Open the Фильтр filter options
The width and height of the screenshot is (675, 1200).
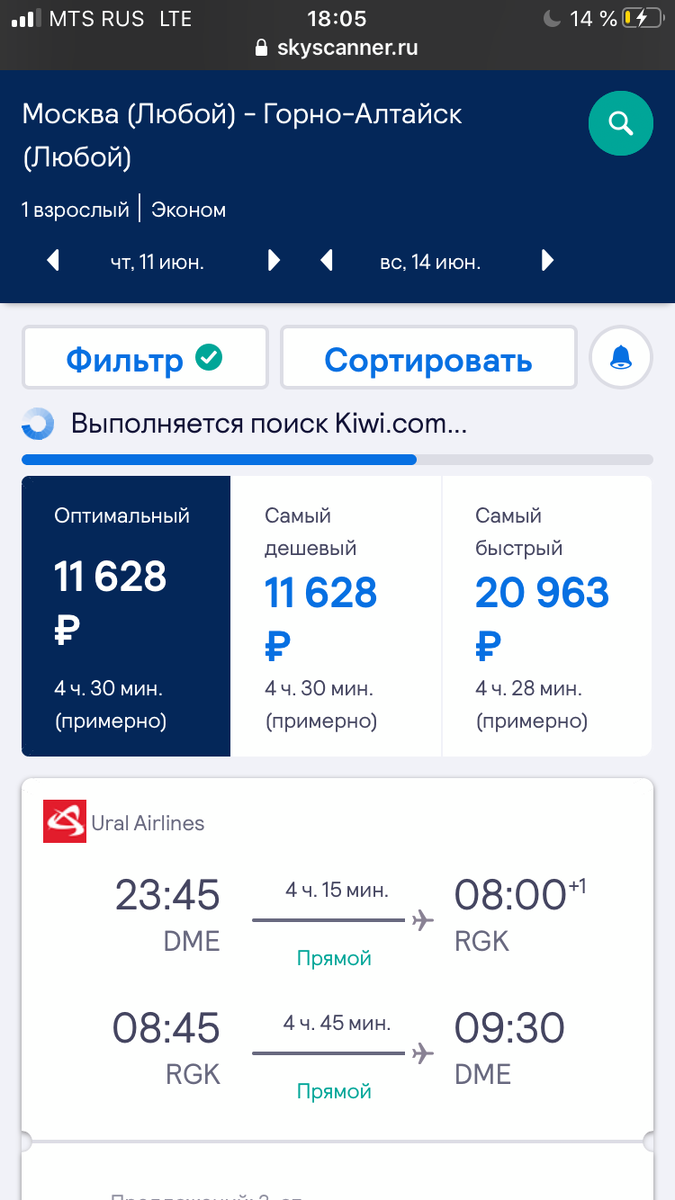[145, 358]
